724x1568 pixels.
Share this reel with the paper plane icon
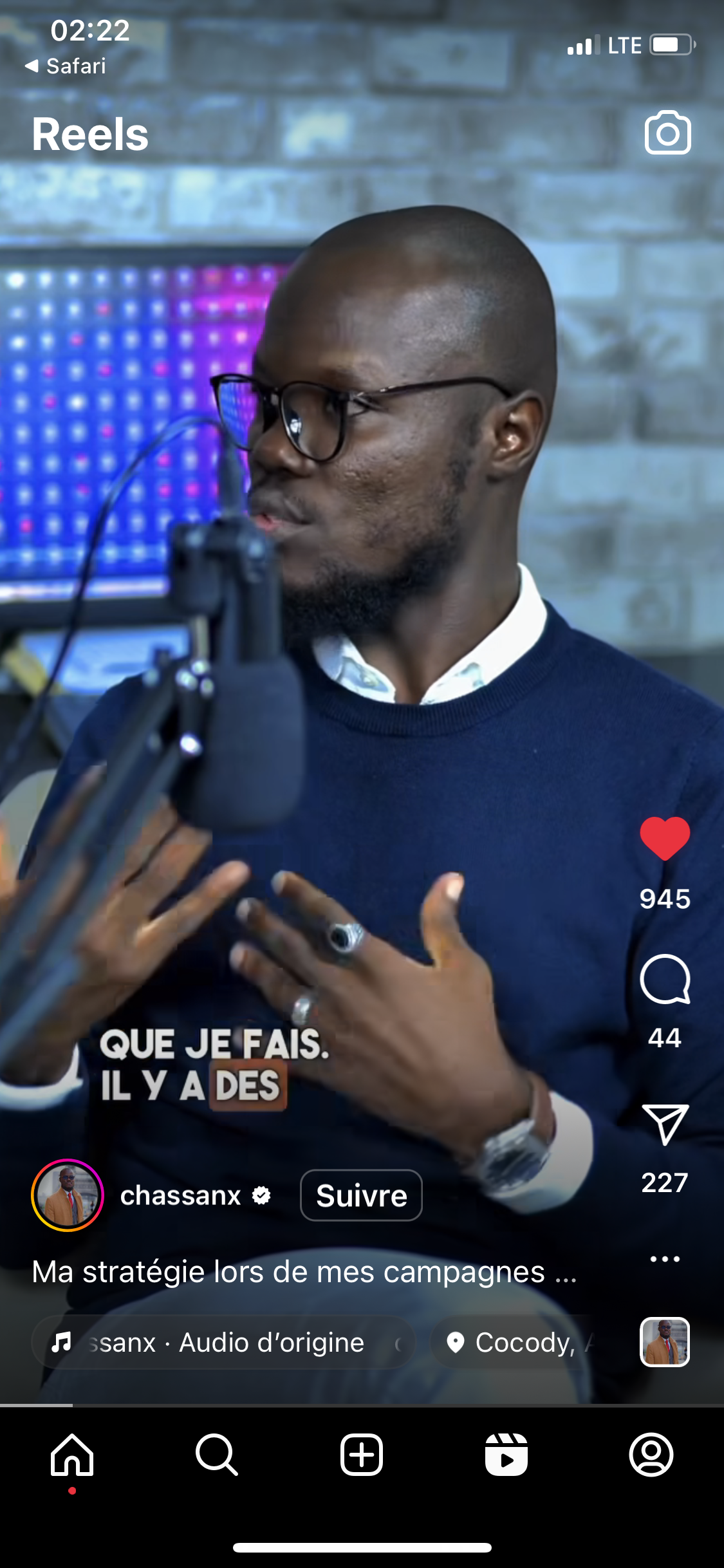pos(665,1125)
